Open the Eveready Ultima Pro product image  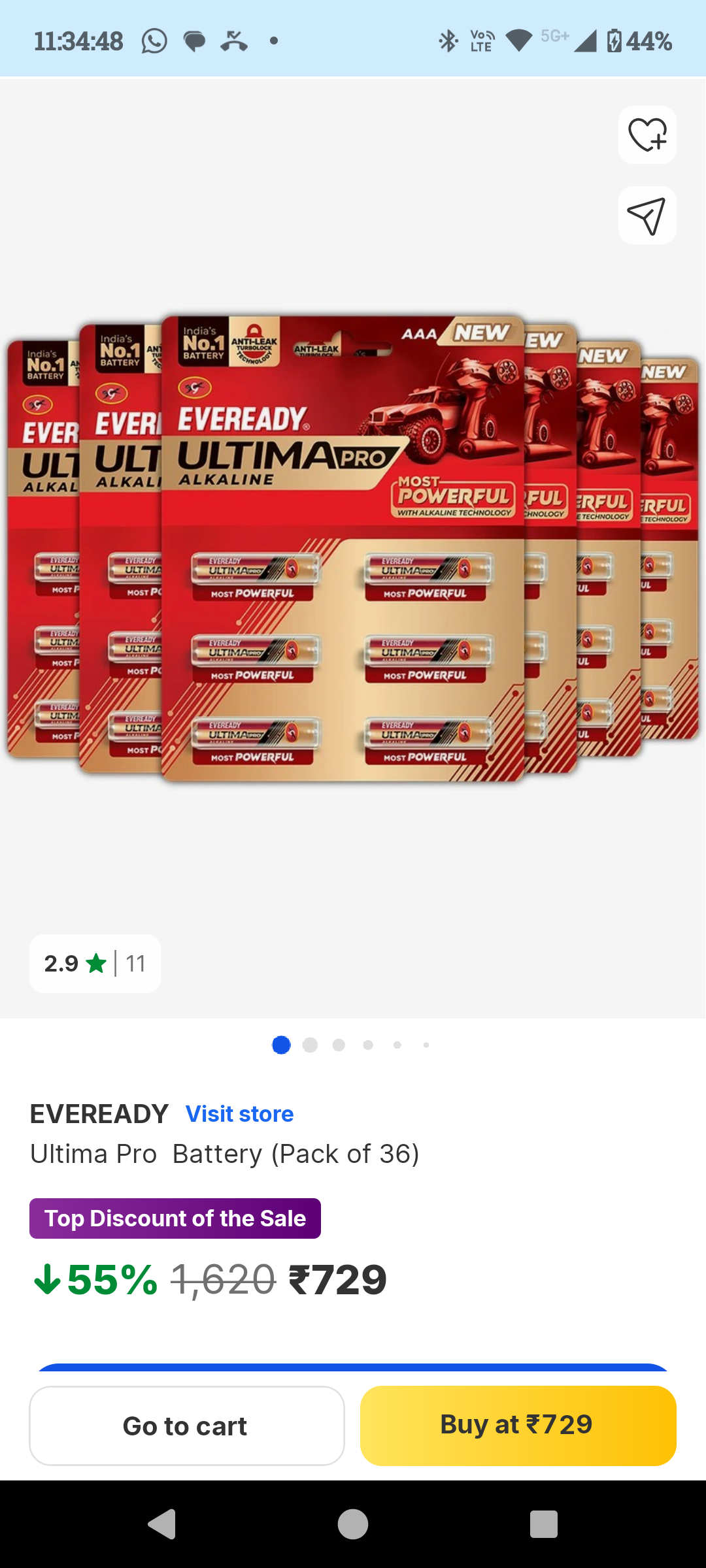click(353, 549)
